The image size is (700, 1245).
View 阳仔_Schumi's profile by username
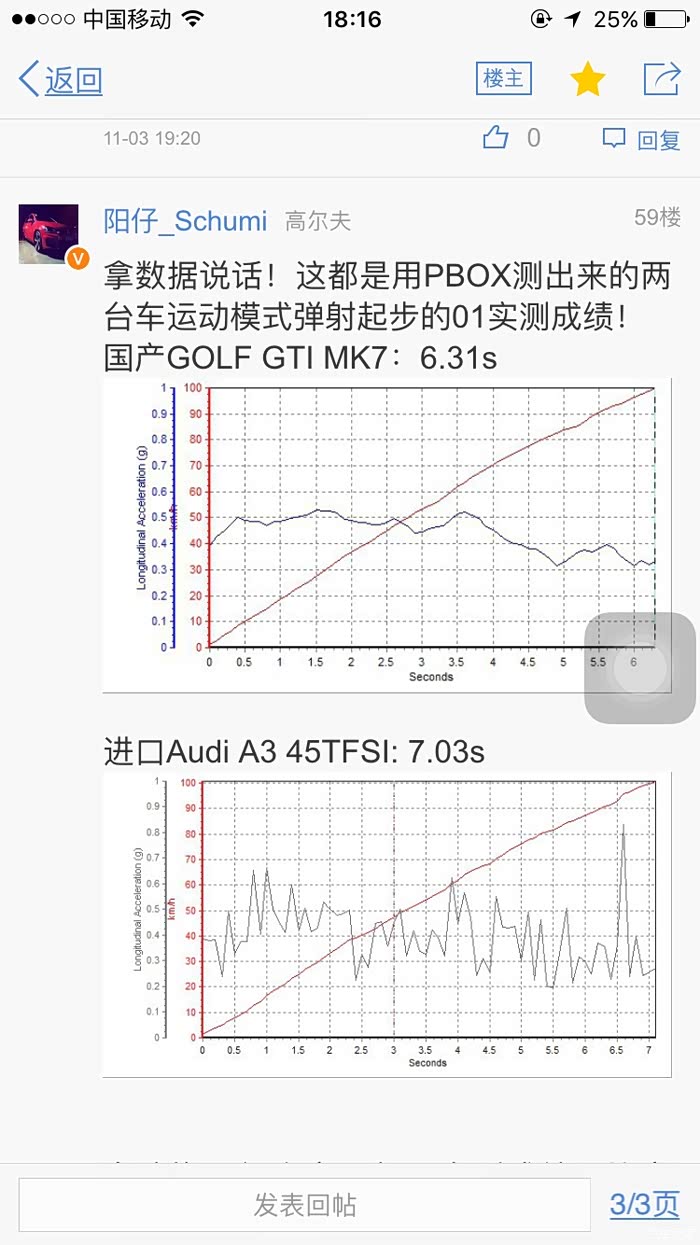click(186, 221)
